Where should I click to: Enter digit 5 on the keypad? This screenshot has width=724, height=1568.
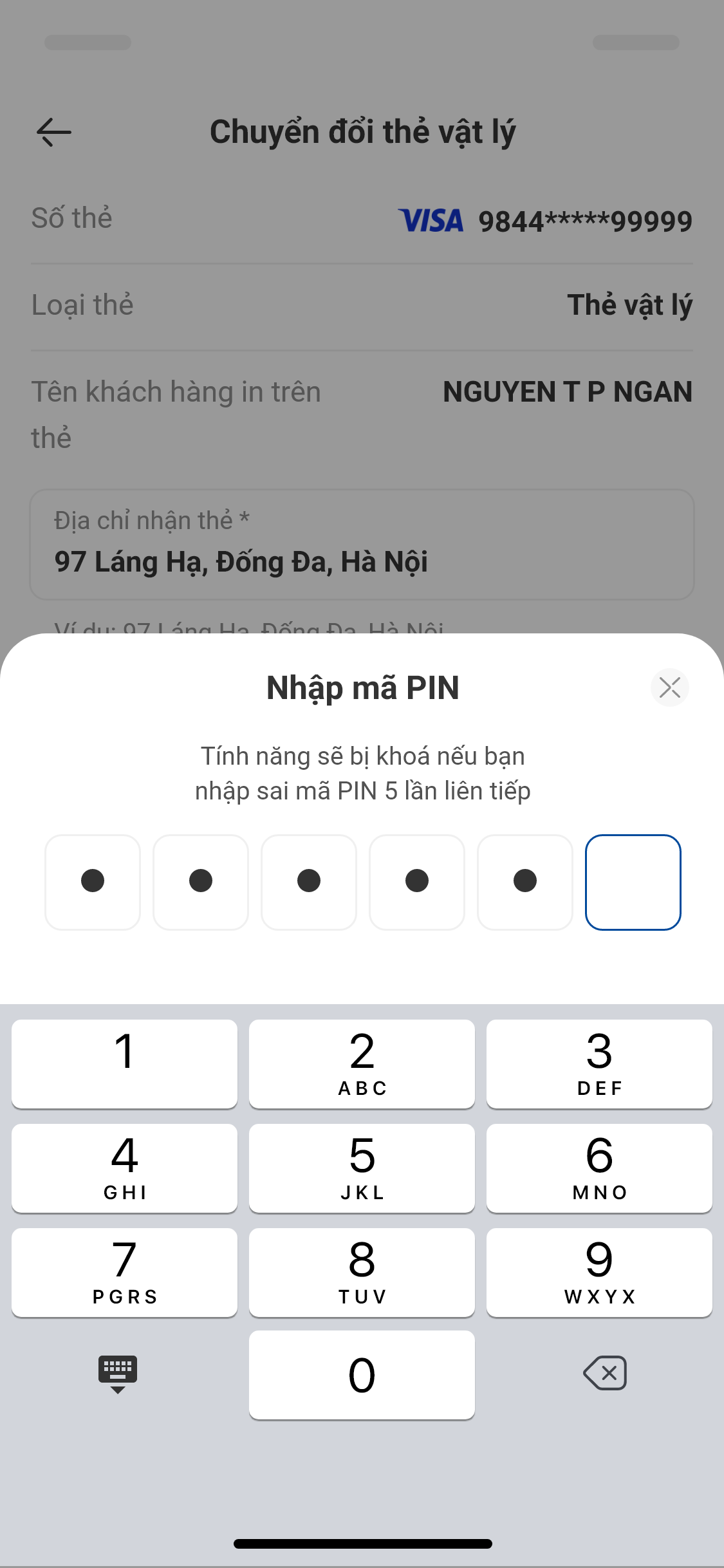pyautogui.click(x=362, y=1168)
